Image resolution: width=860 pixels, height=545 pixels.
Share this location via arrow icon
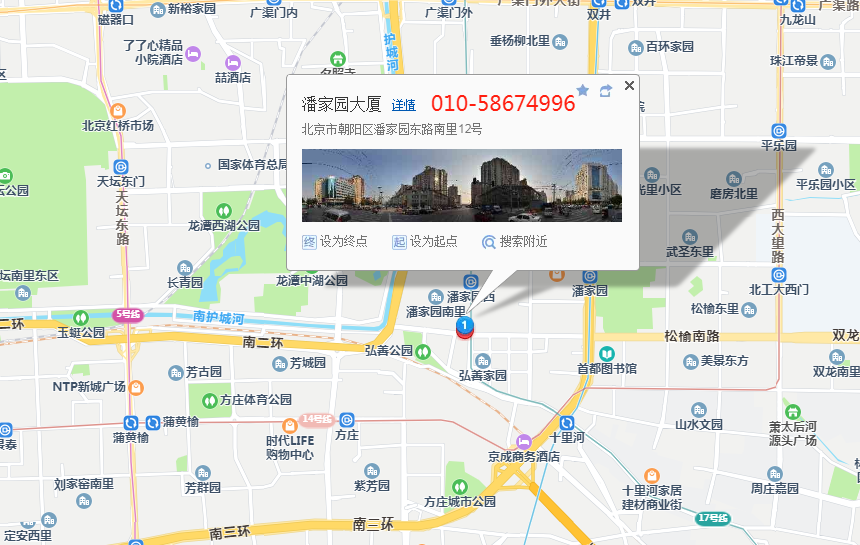(605, 91)
